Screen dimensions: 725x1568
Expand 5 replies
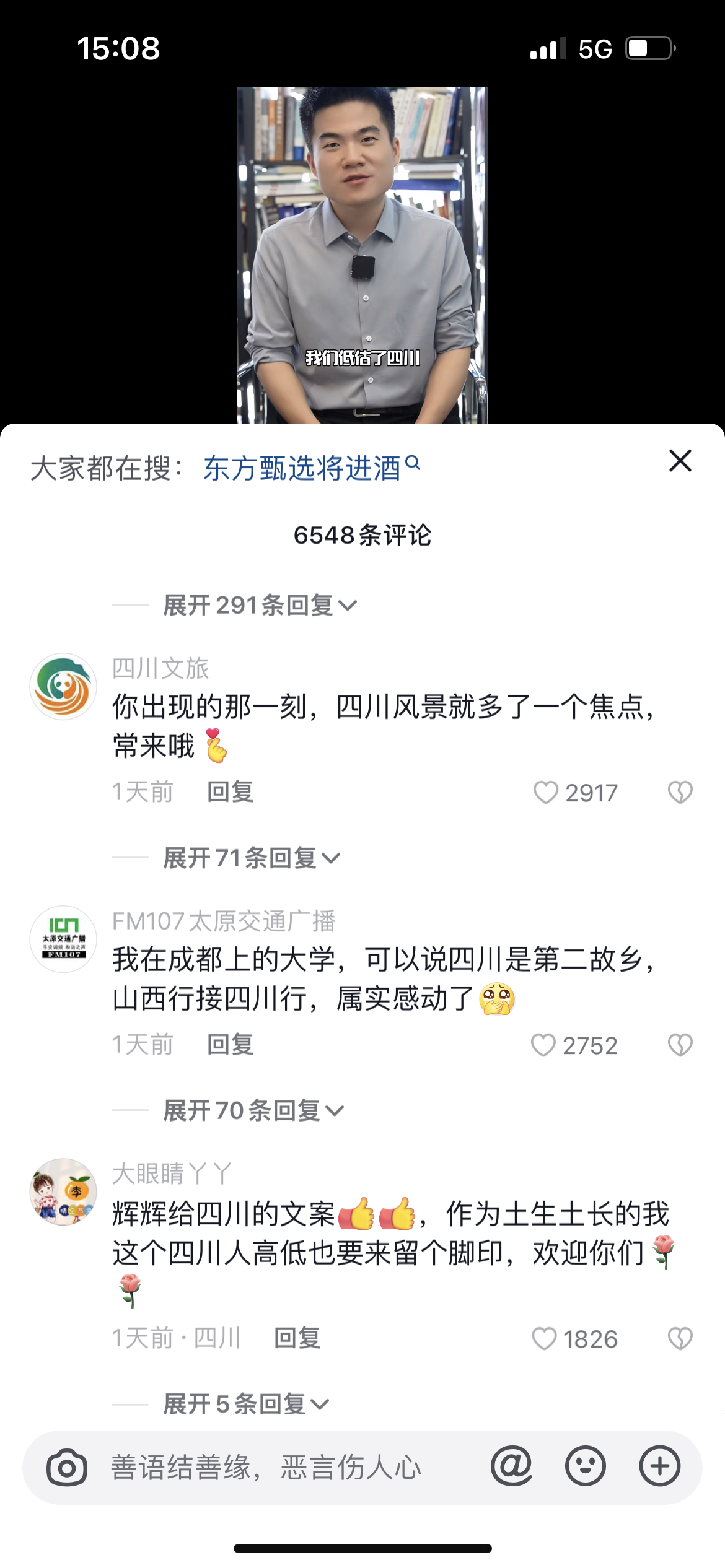pyautogui.click(x=245, y=1403)
